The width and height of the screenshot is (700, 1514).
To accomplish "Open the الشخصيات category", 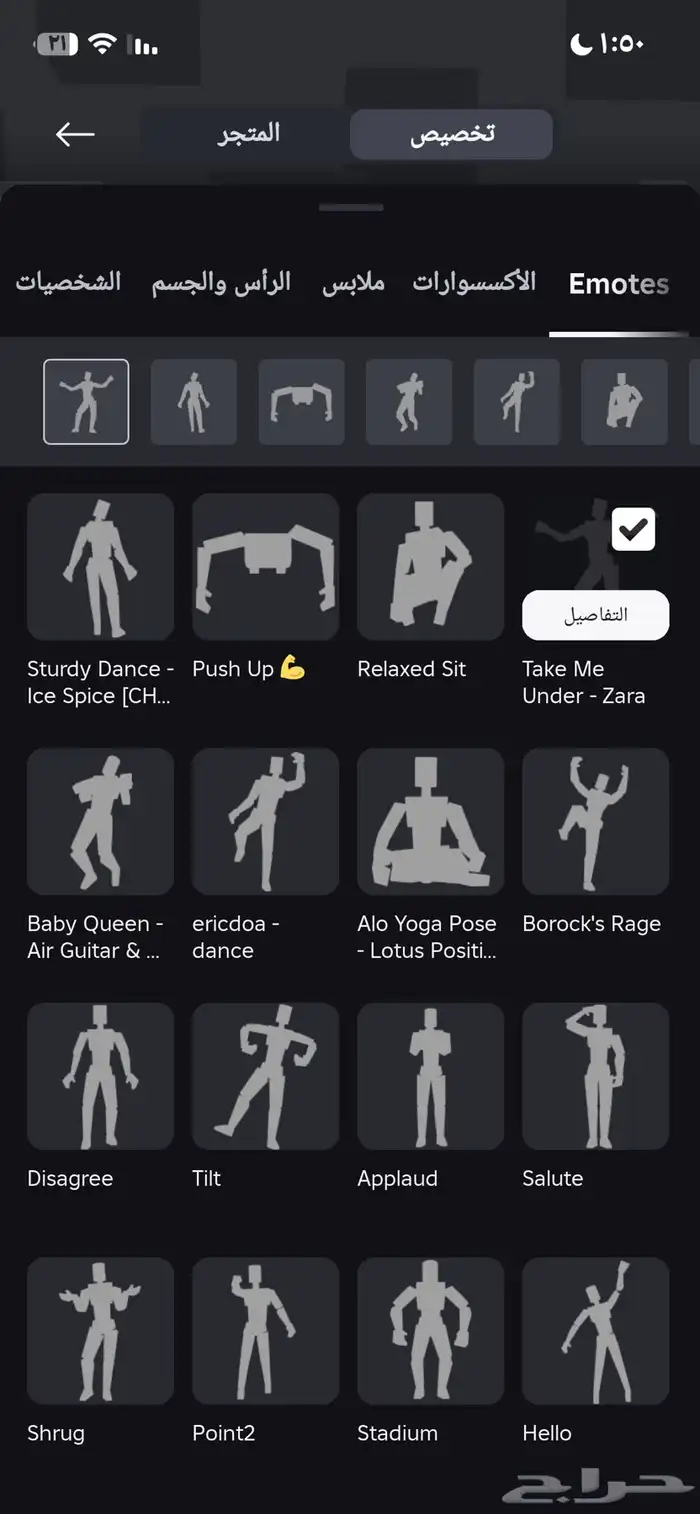I will click(68, 283).
